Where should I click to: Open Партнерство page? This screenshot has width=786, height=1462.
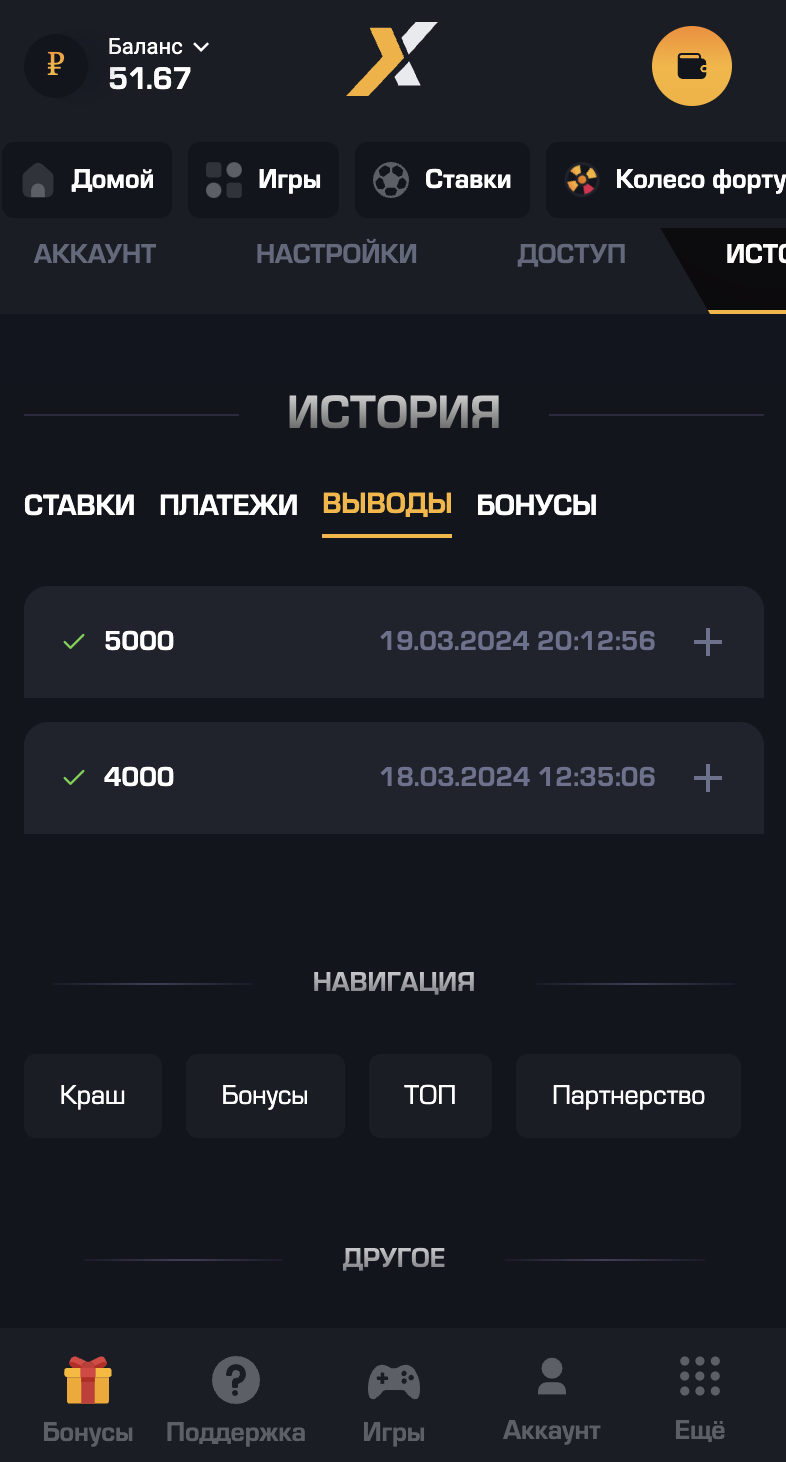click(x=628, y=1096)
